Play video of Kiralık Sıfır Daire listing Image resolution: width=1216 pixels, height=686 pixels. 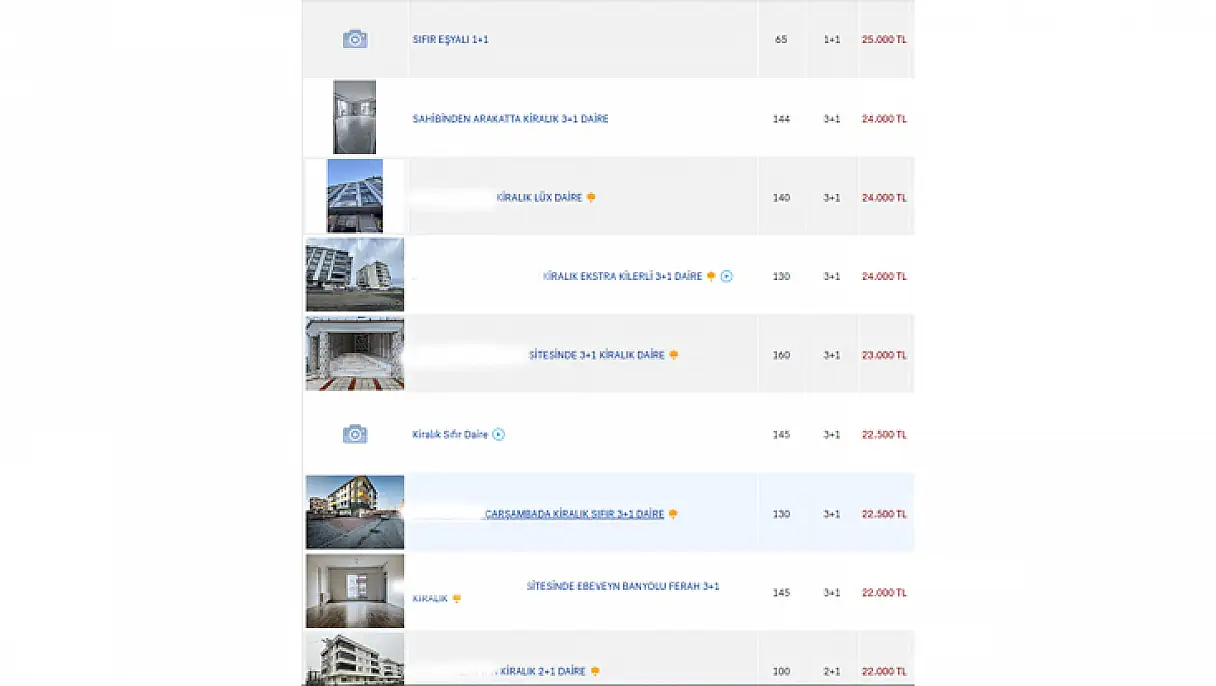(499, 435)
